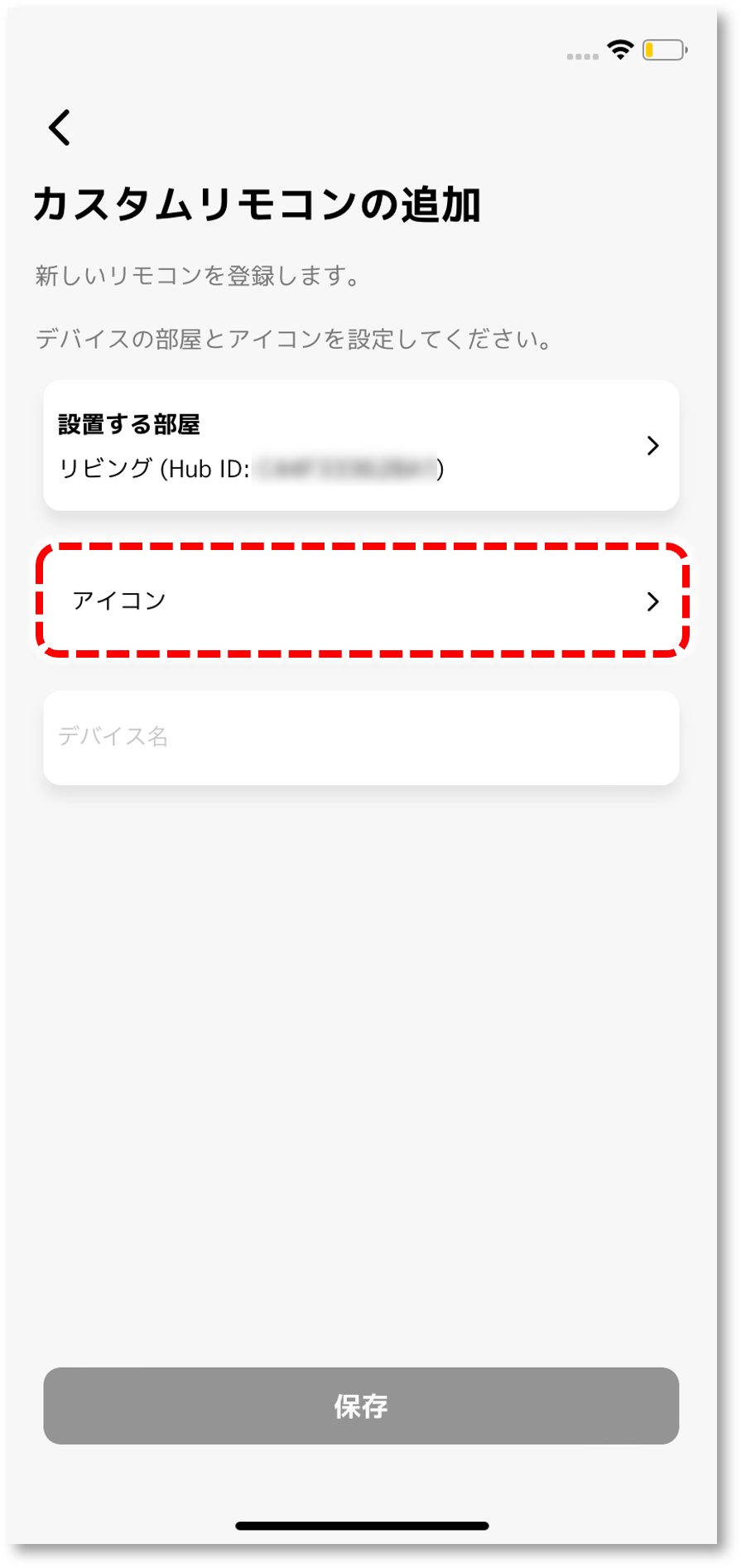Screen dimensions: 741x1568
Task: Tap the highlighted red dashed アイコン row
Action: (x=362, y=602)
